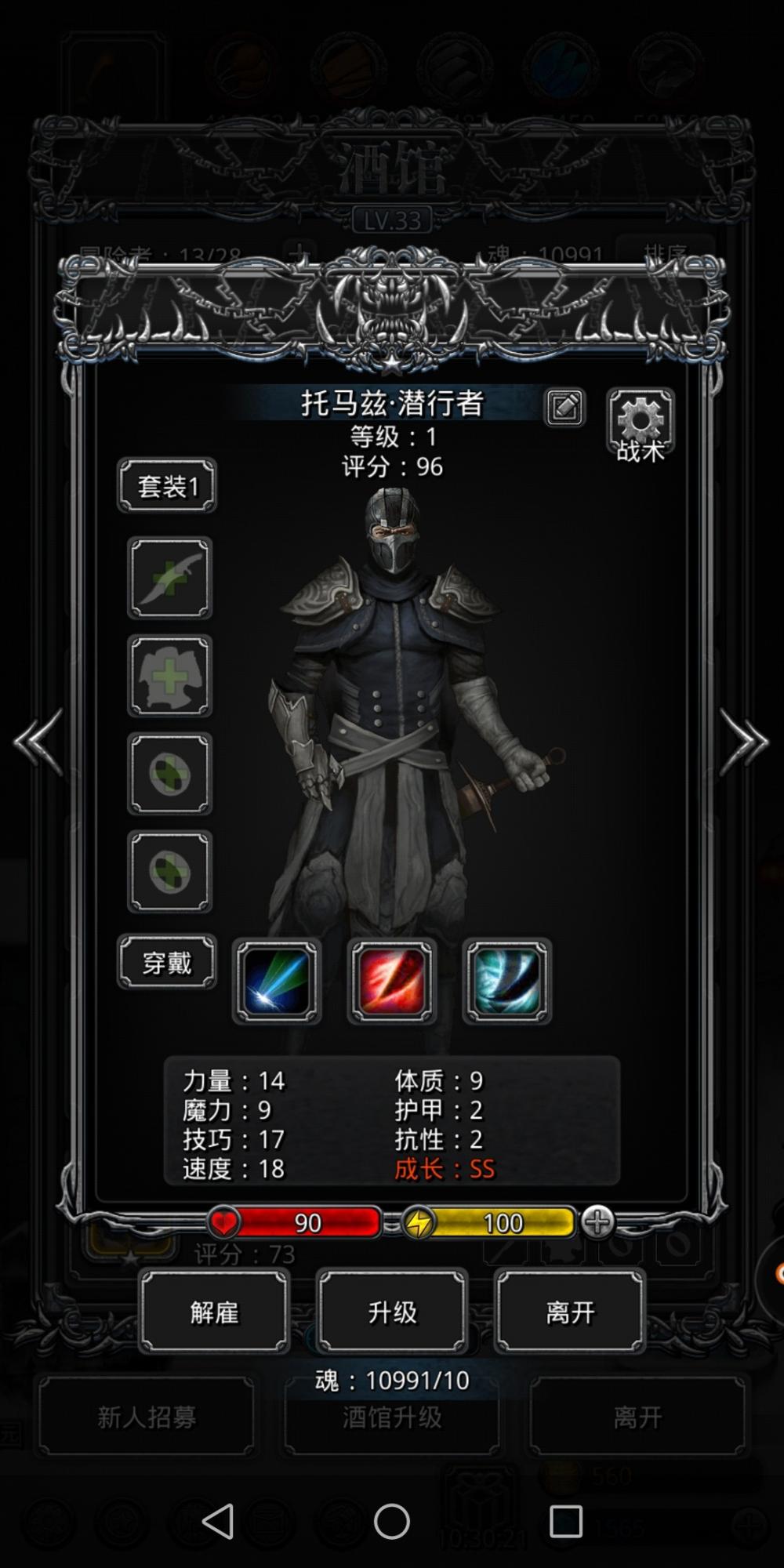
Task: Open the 战术 tactics settings
Action: pyautogui.click(x=641, y=424)
